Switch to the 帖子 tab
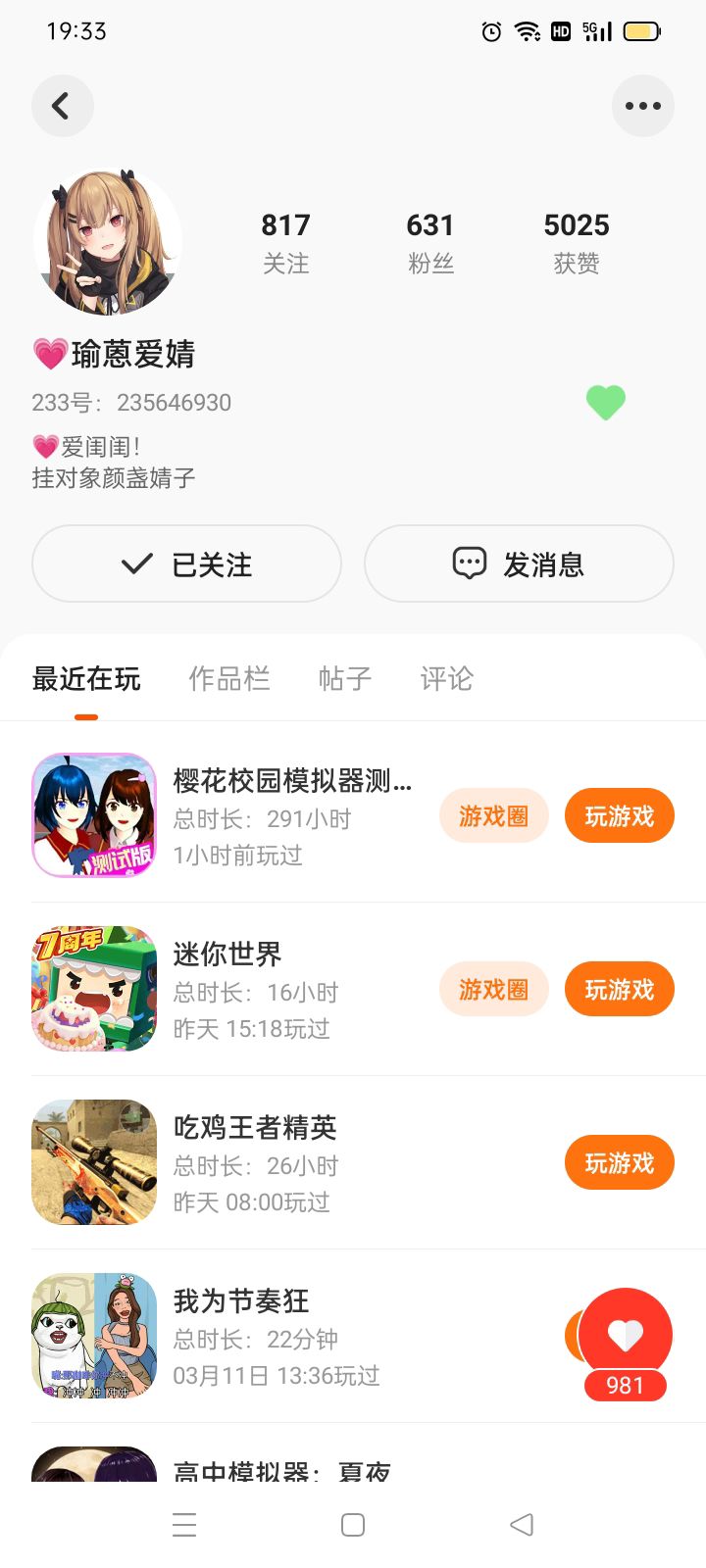 pos(344,678)
